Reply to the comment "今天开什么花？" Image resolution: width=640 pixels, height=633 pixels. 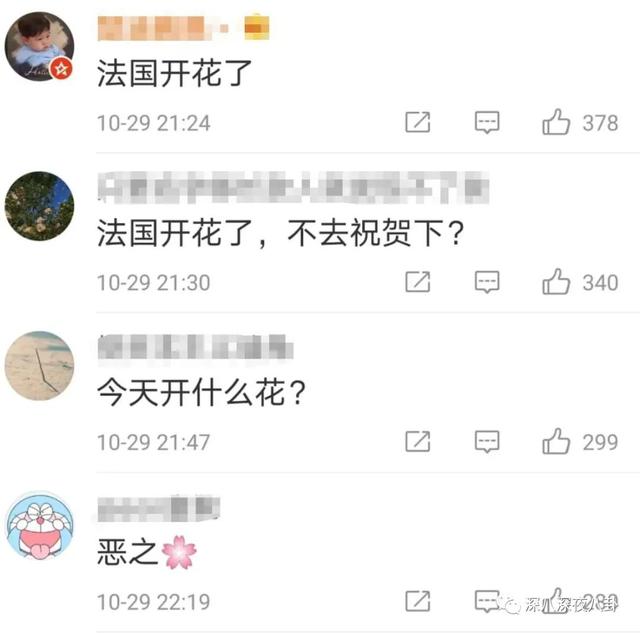tap(487, 441)
